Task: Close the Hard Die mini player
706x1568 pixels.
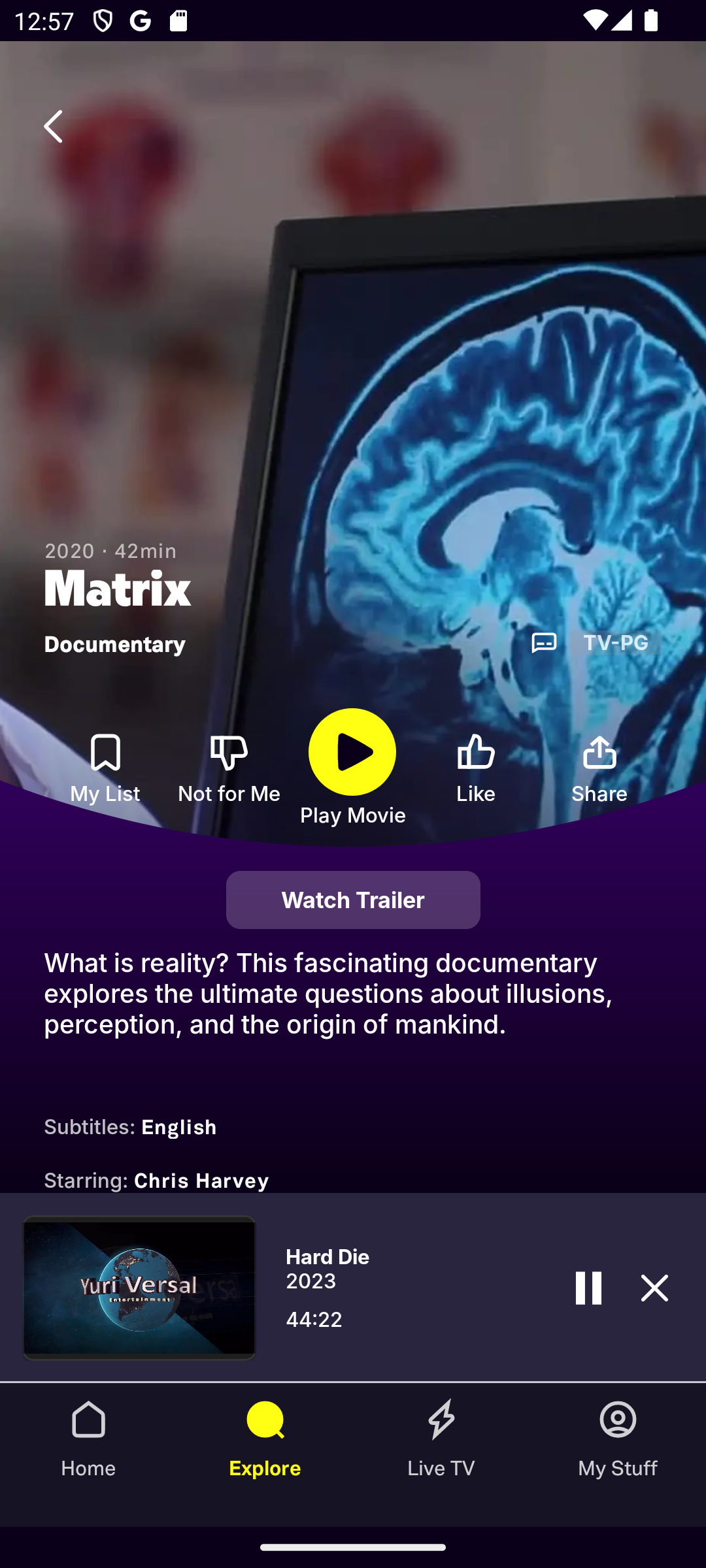Action: point(654,1288)
